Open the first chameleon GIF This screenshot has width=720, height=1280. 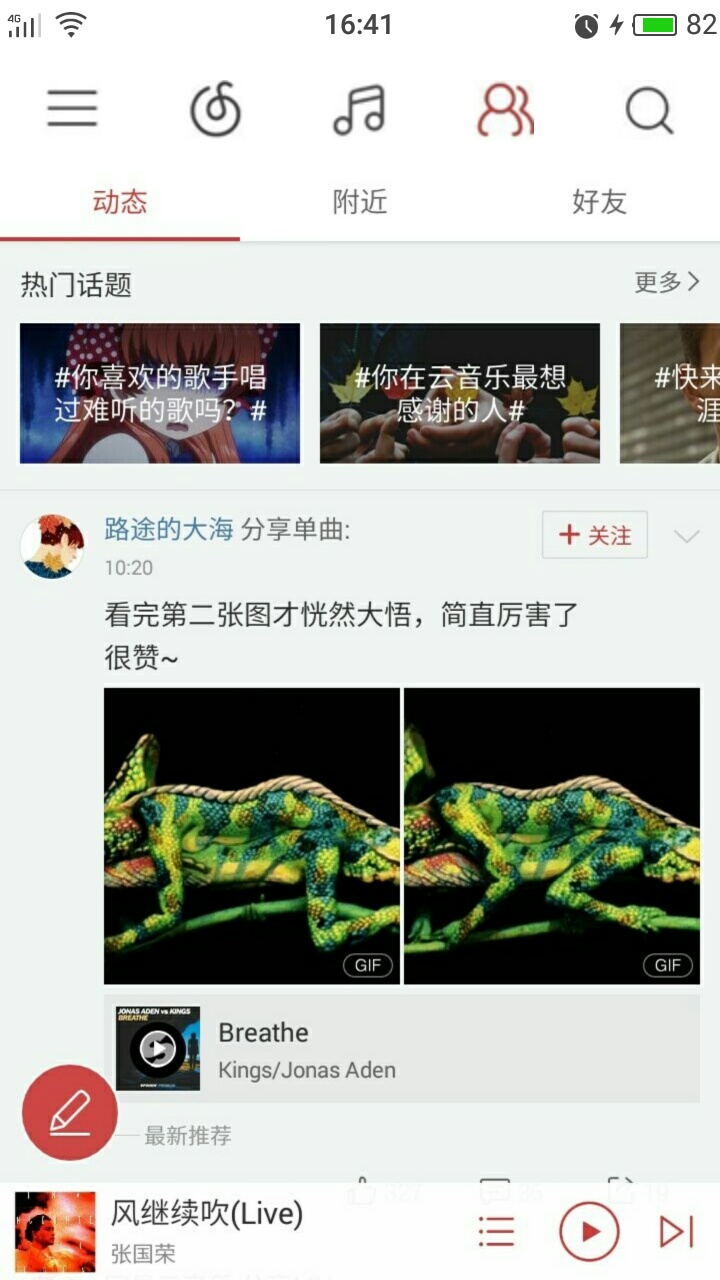point(252,835)
